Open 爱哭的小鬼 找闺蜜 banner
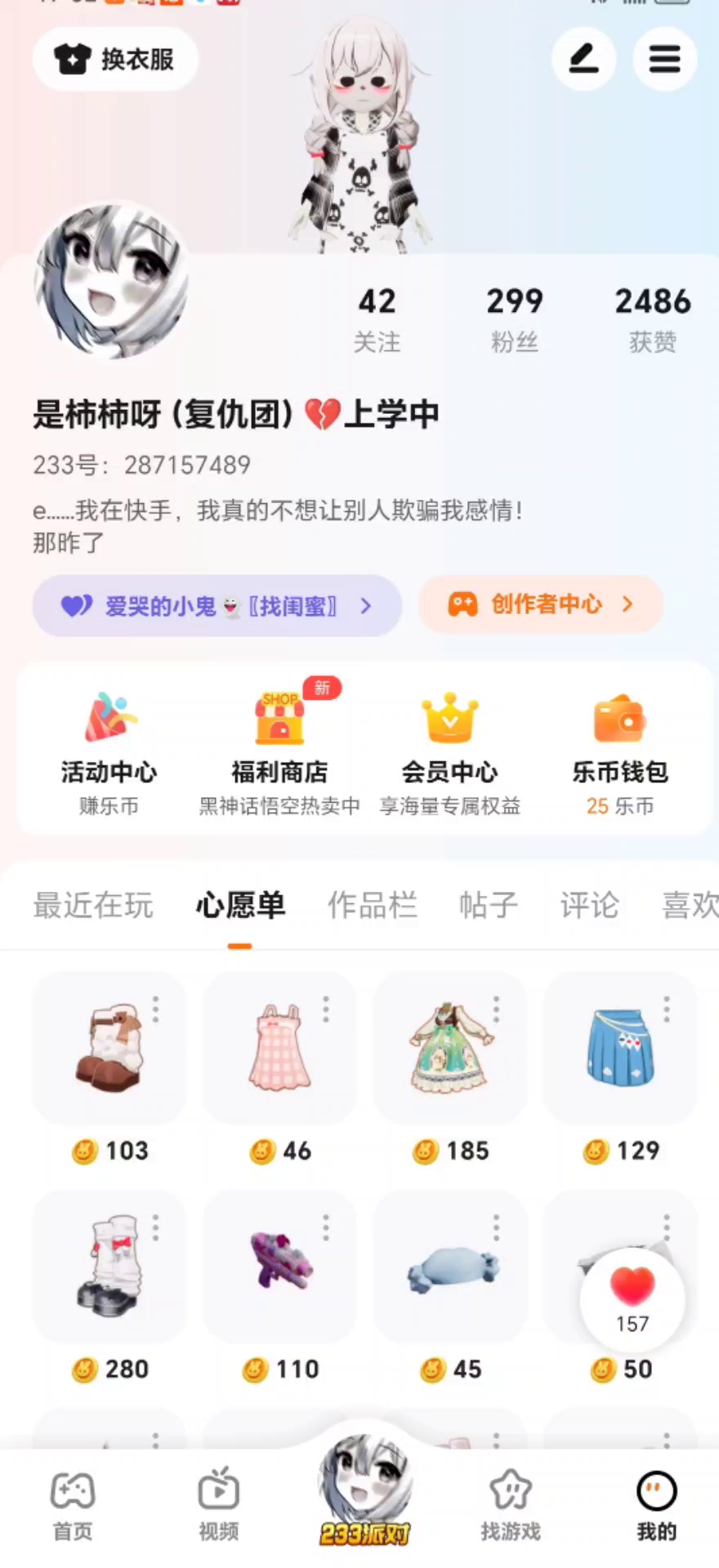The height and width of the screenshot is (1568, 719). click(217, 606)
